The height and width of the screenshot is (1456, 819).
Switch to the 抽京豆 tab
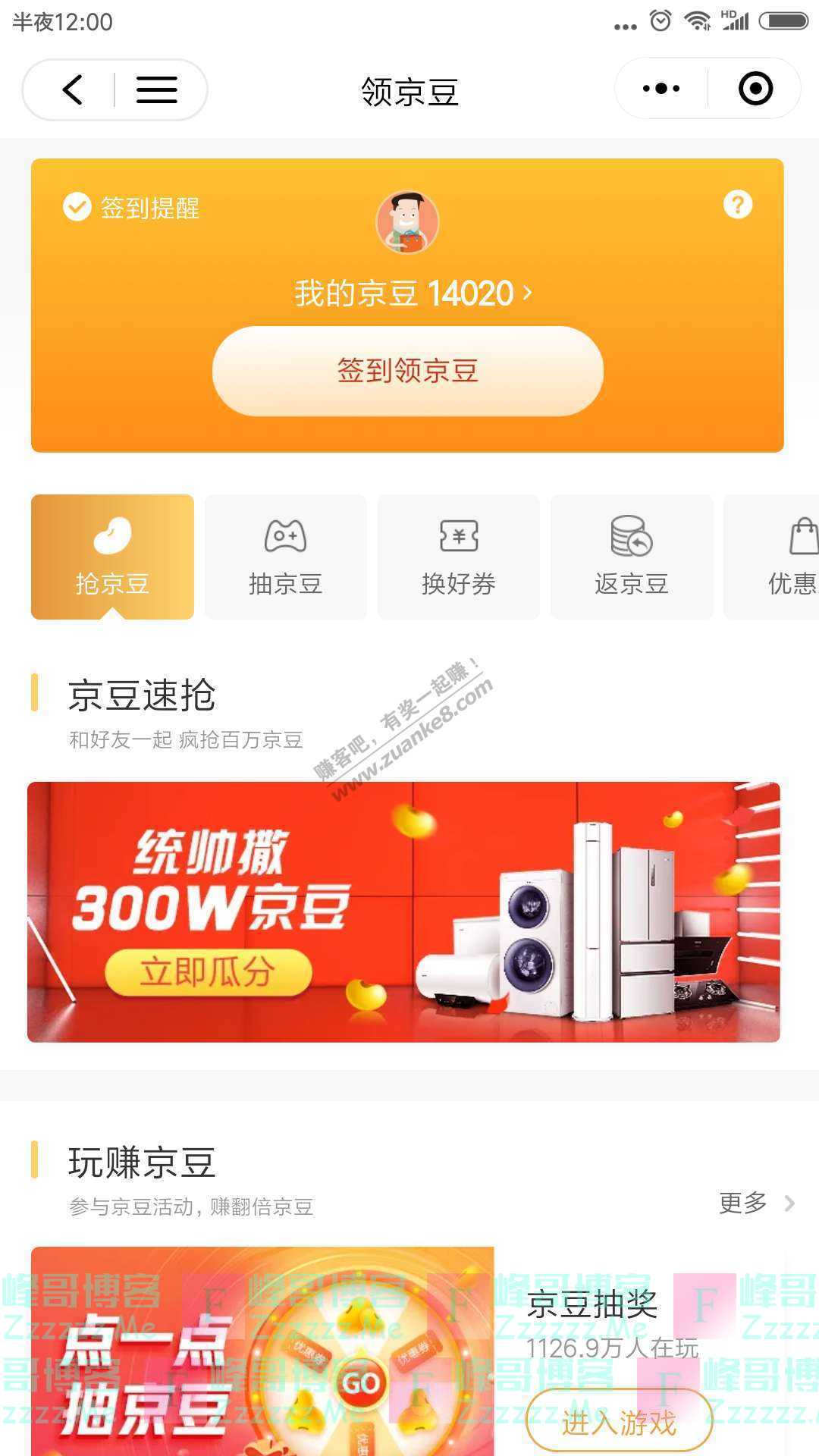coord(285,557)
